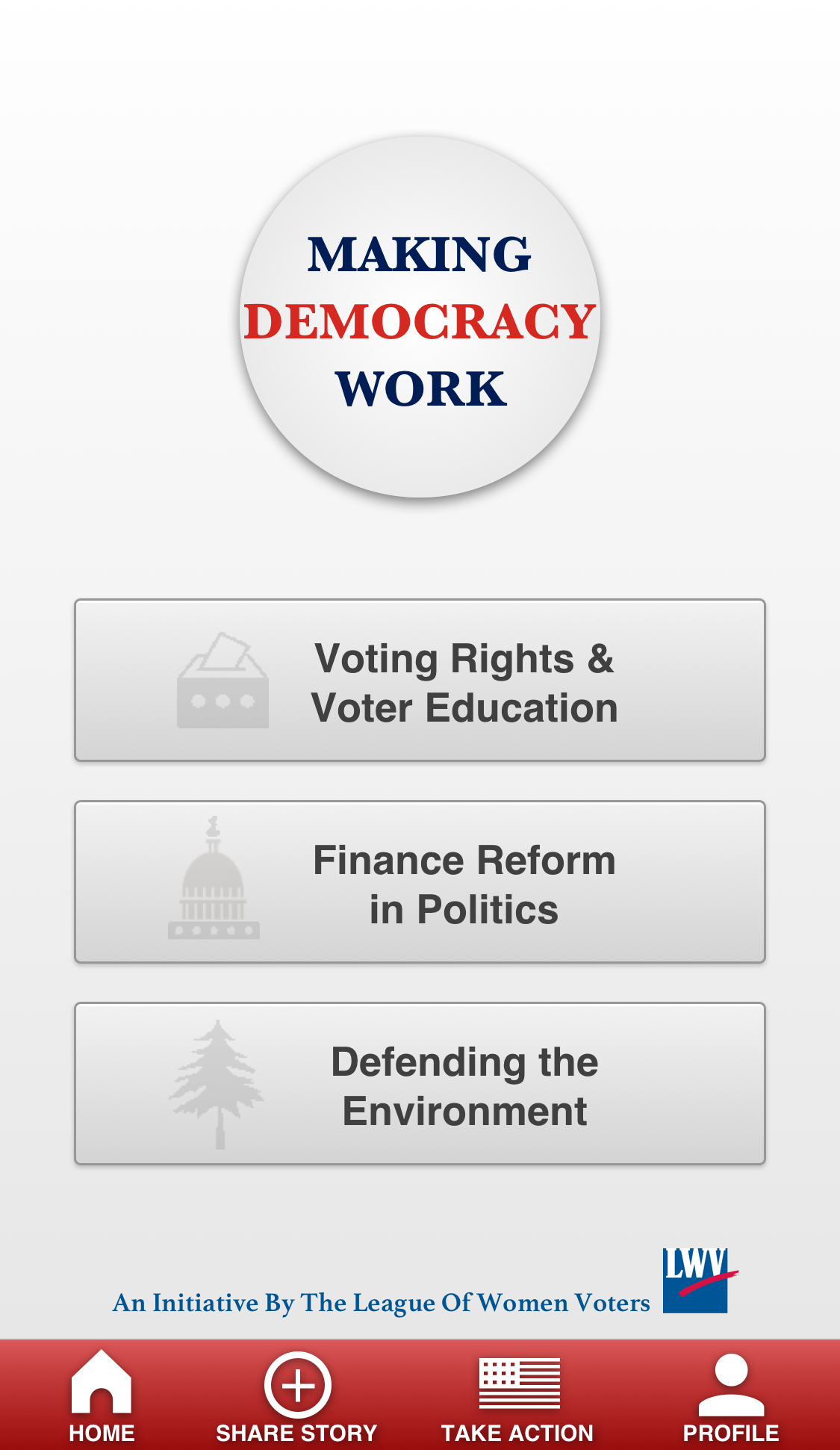Go to the Home tab
840x1450 pixels.
[x=102, y=1395]
